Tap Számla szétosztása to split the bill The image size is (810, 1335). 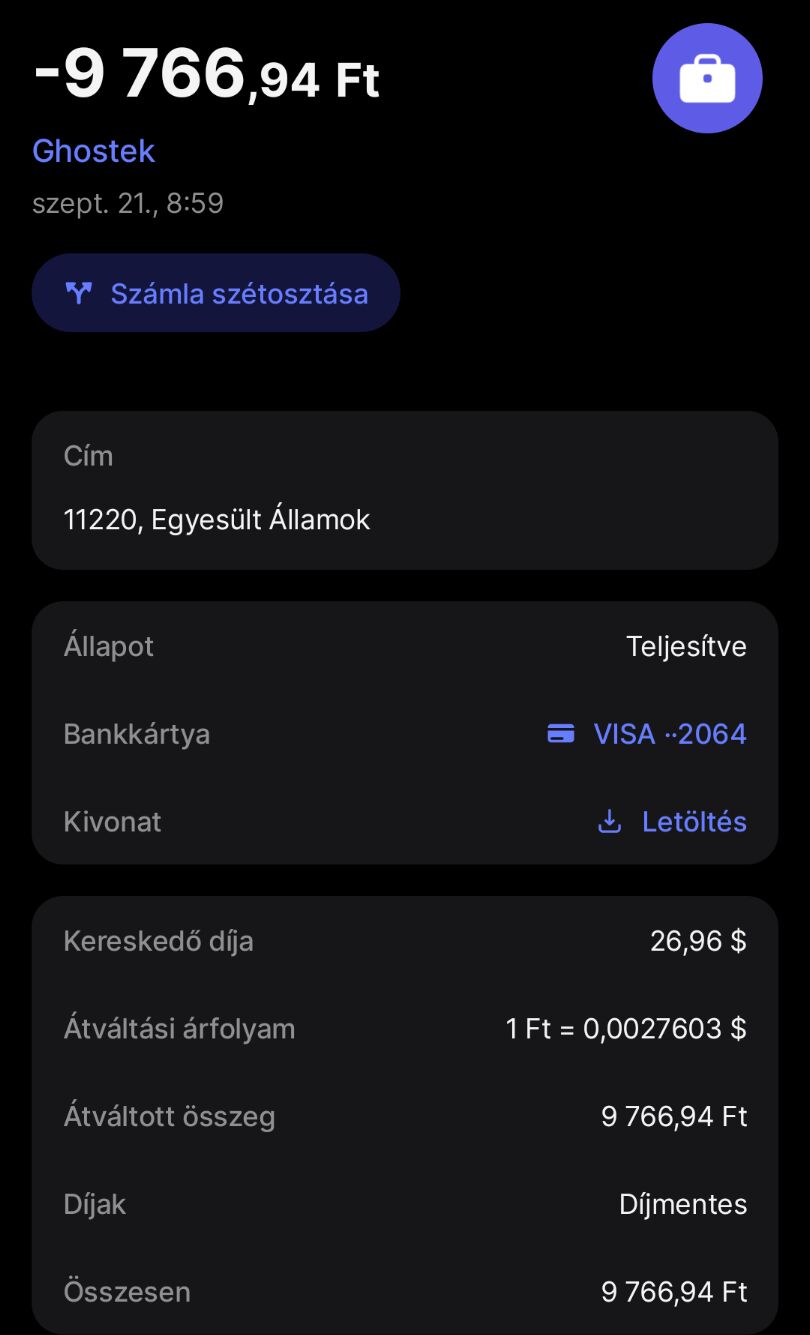click(x=216, y=293)
